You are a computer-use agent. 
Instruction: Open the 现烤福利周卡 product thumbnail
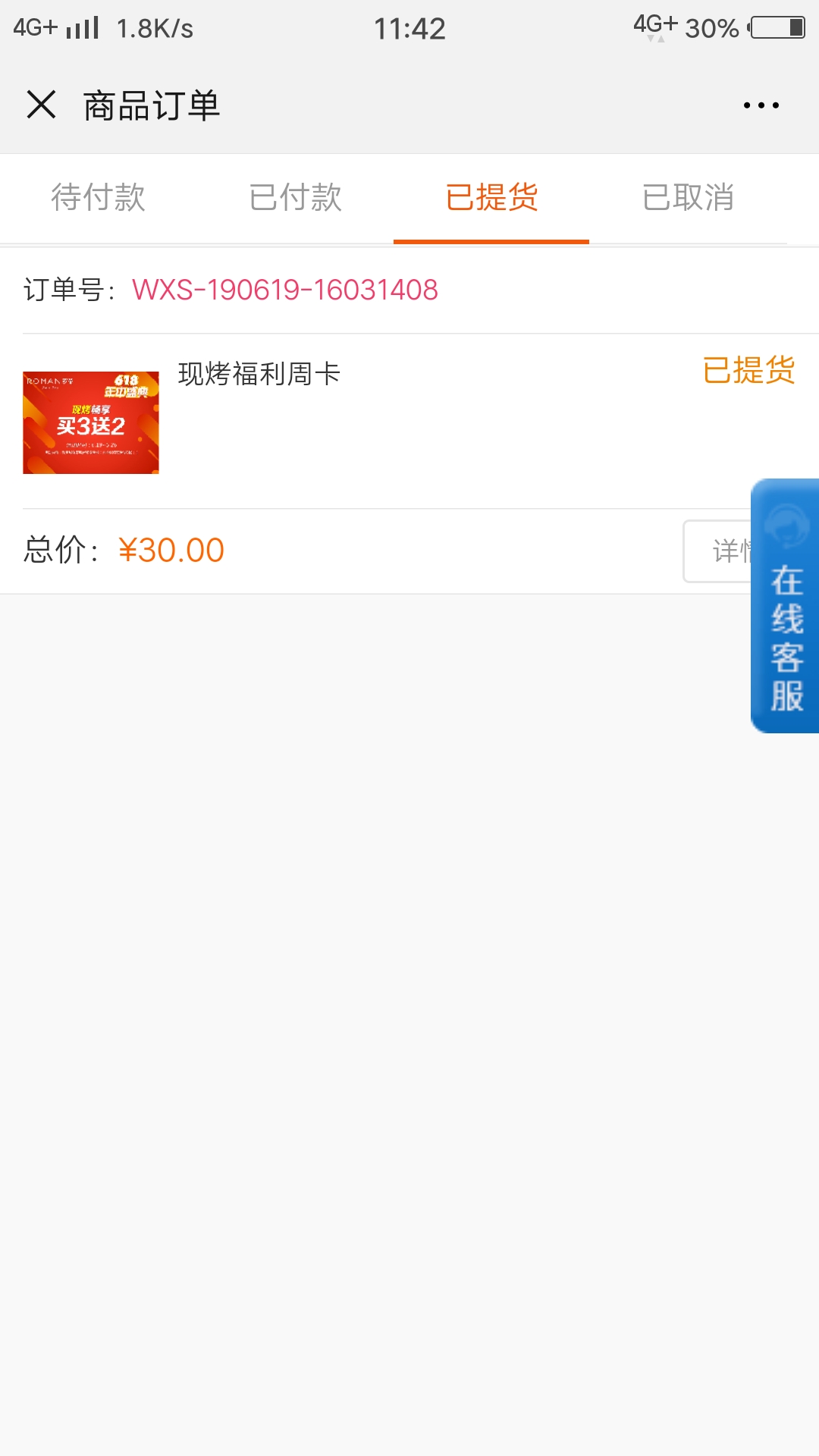click(x=91, y=422)
